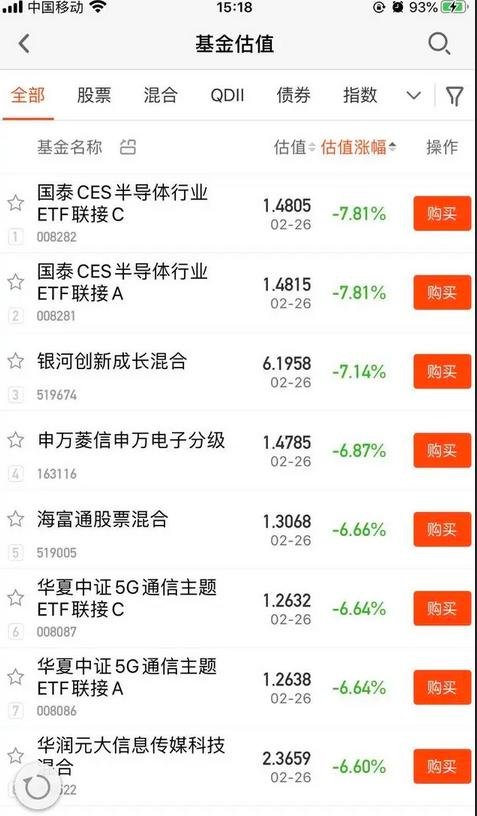Sort the list by 估值涨幅
The width and height of the screenshot is (477, 816).
(358, 147)
